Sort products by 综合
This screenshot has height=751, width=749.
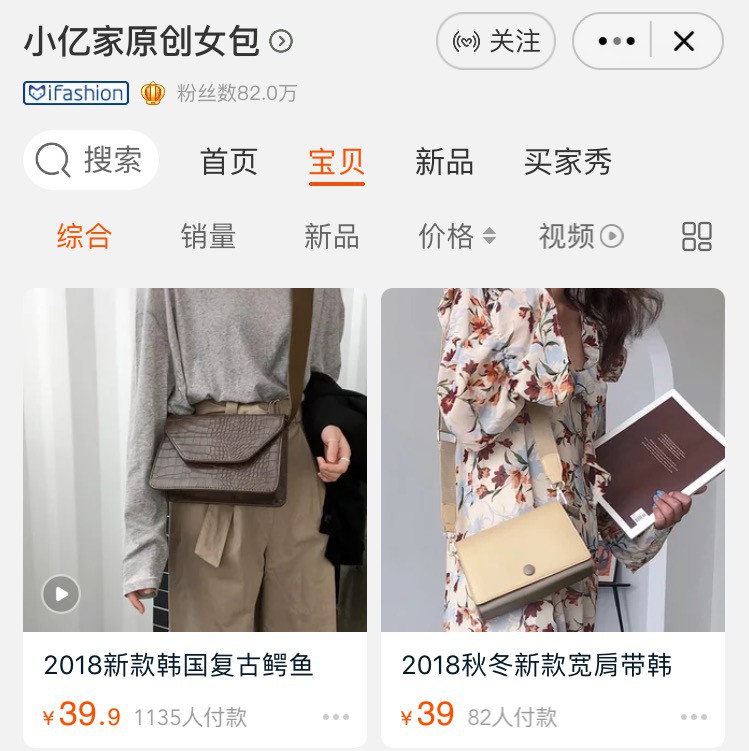[x=84, y=237]
